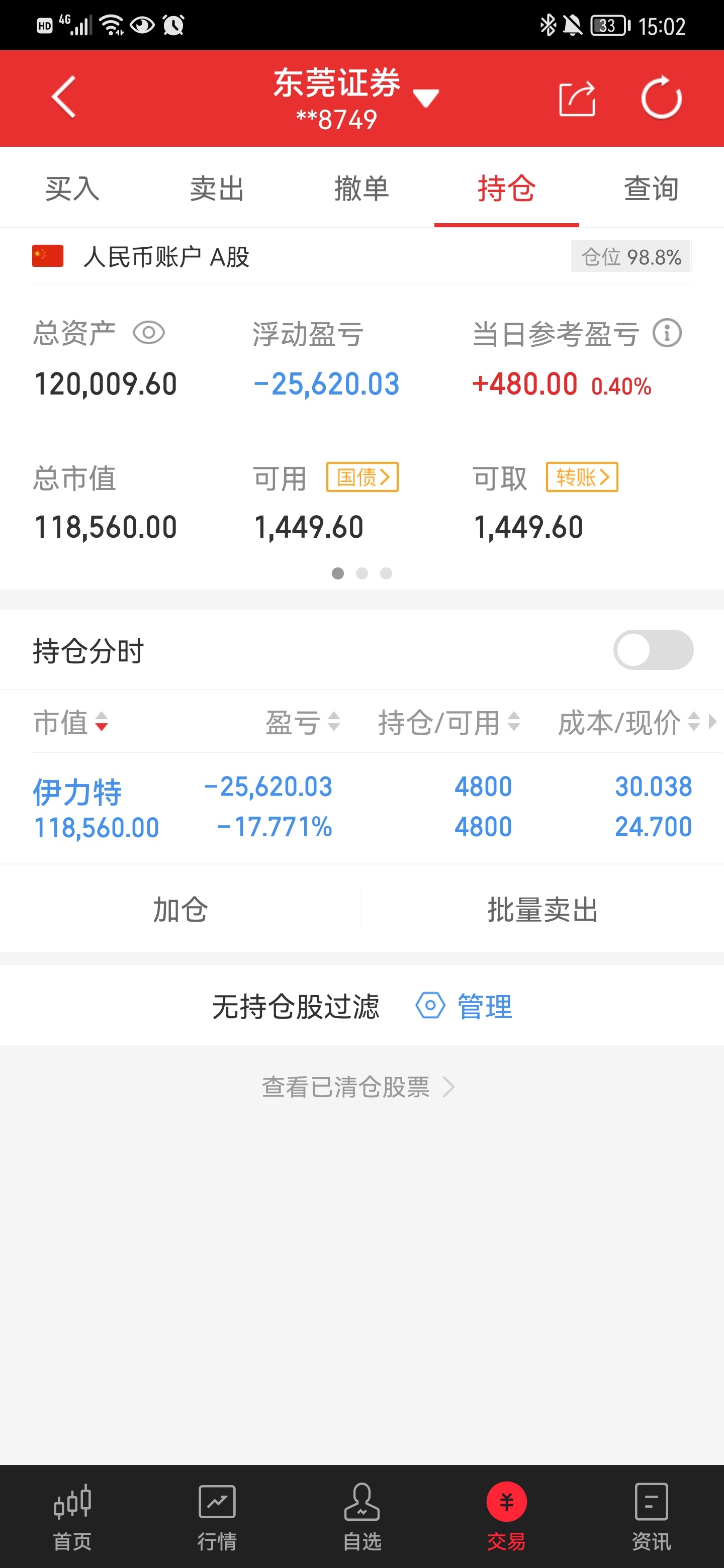Sort holdings by 盈亏

(302, 723)
